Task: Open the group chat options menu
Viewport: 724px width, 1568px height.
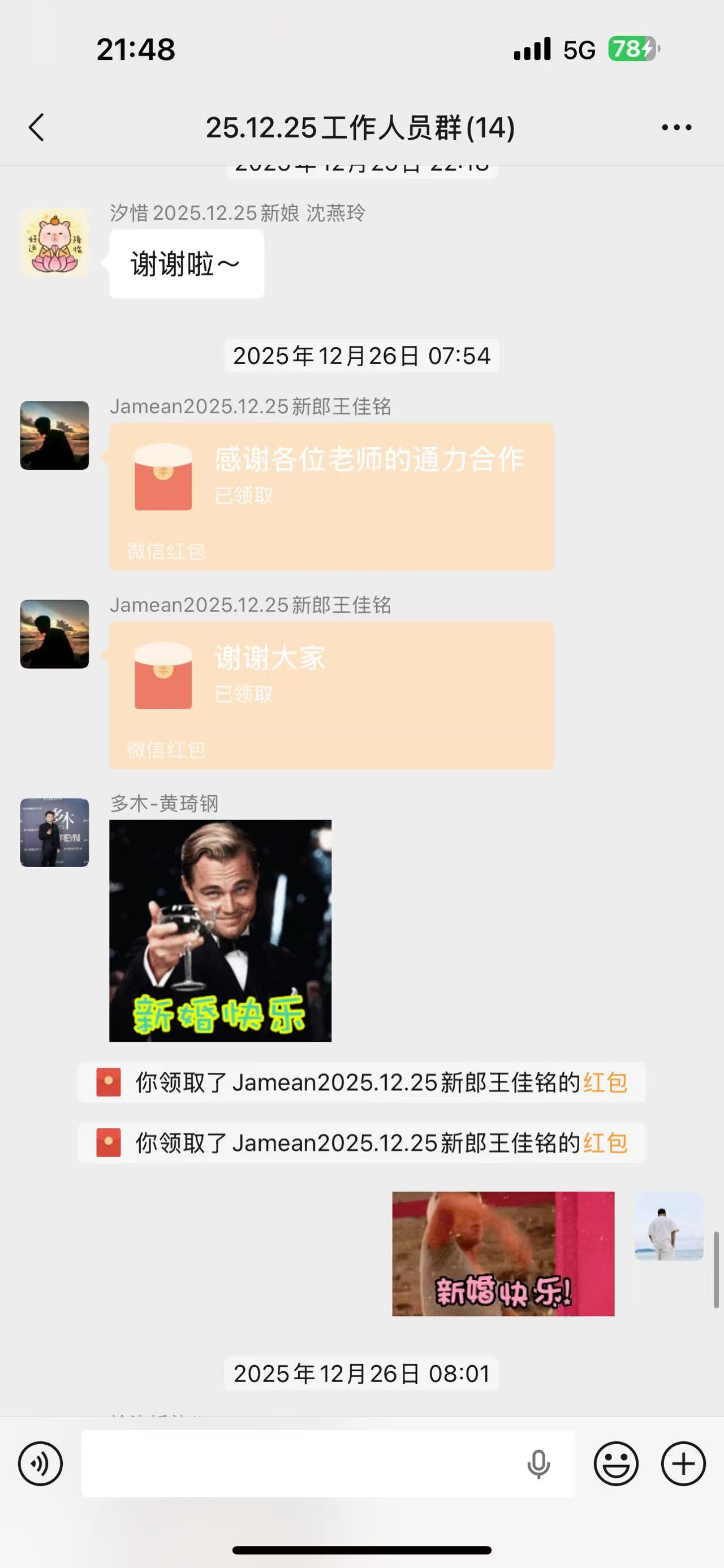Action: click(676, 127)
